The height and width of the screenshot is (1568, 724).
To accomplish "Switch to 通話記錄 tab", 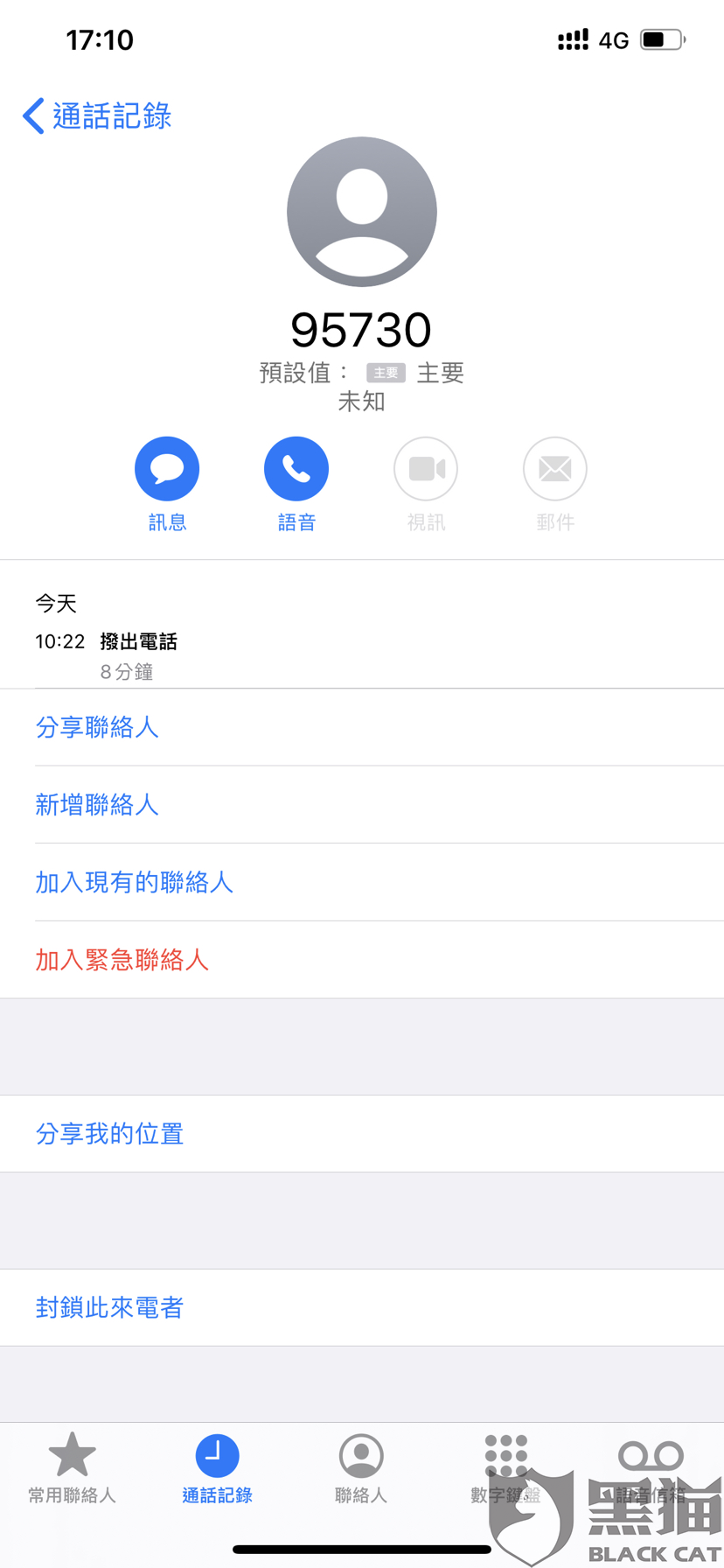I will (x=217, y=1468).
